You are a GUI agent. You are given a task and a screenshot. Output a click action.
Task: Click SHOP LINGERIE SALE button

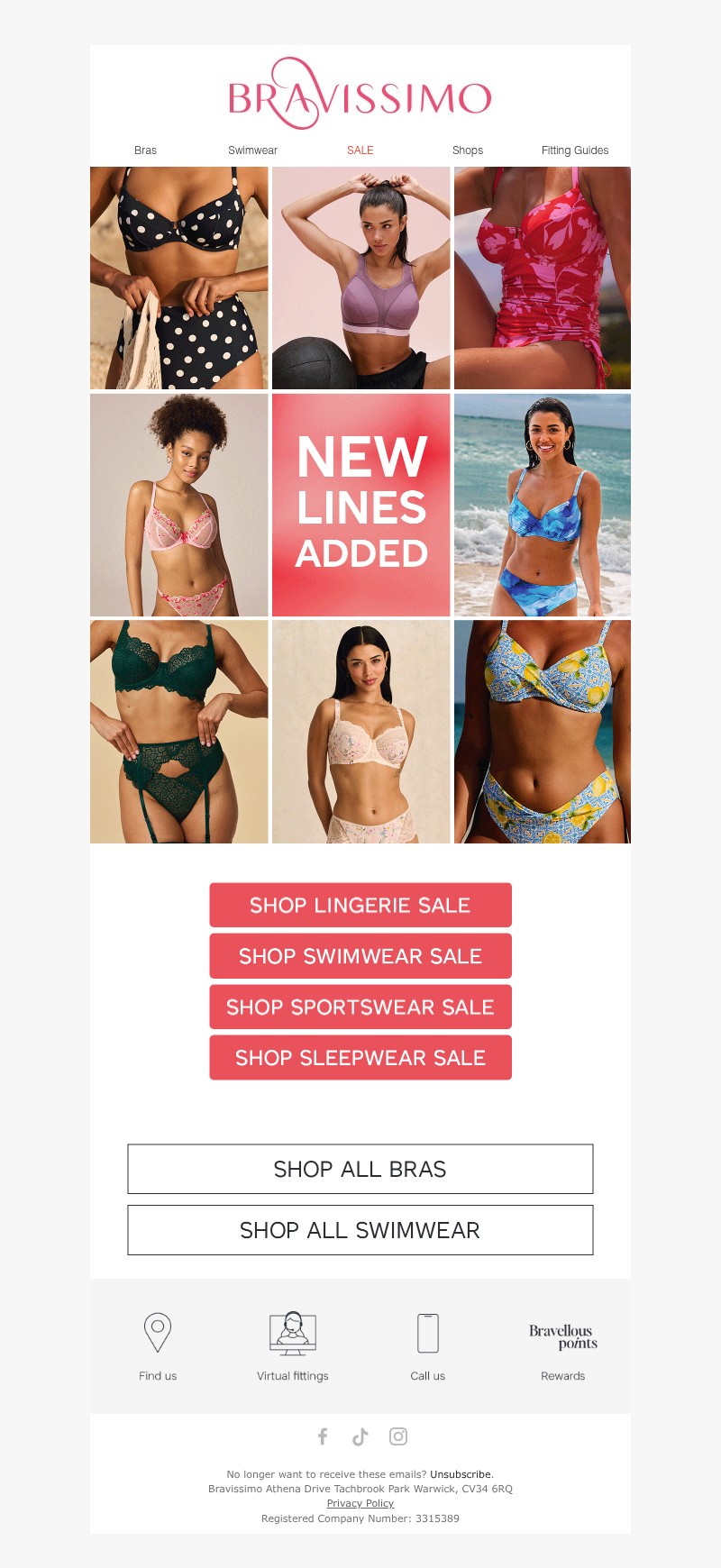360,905
